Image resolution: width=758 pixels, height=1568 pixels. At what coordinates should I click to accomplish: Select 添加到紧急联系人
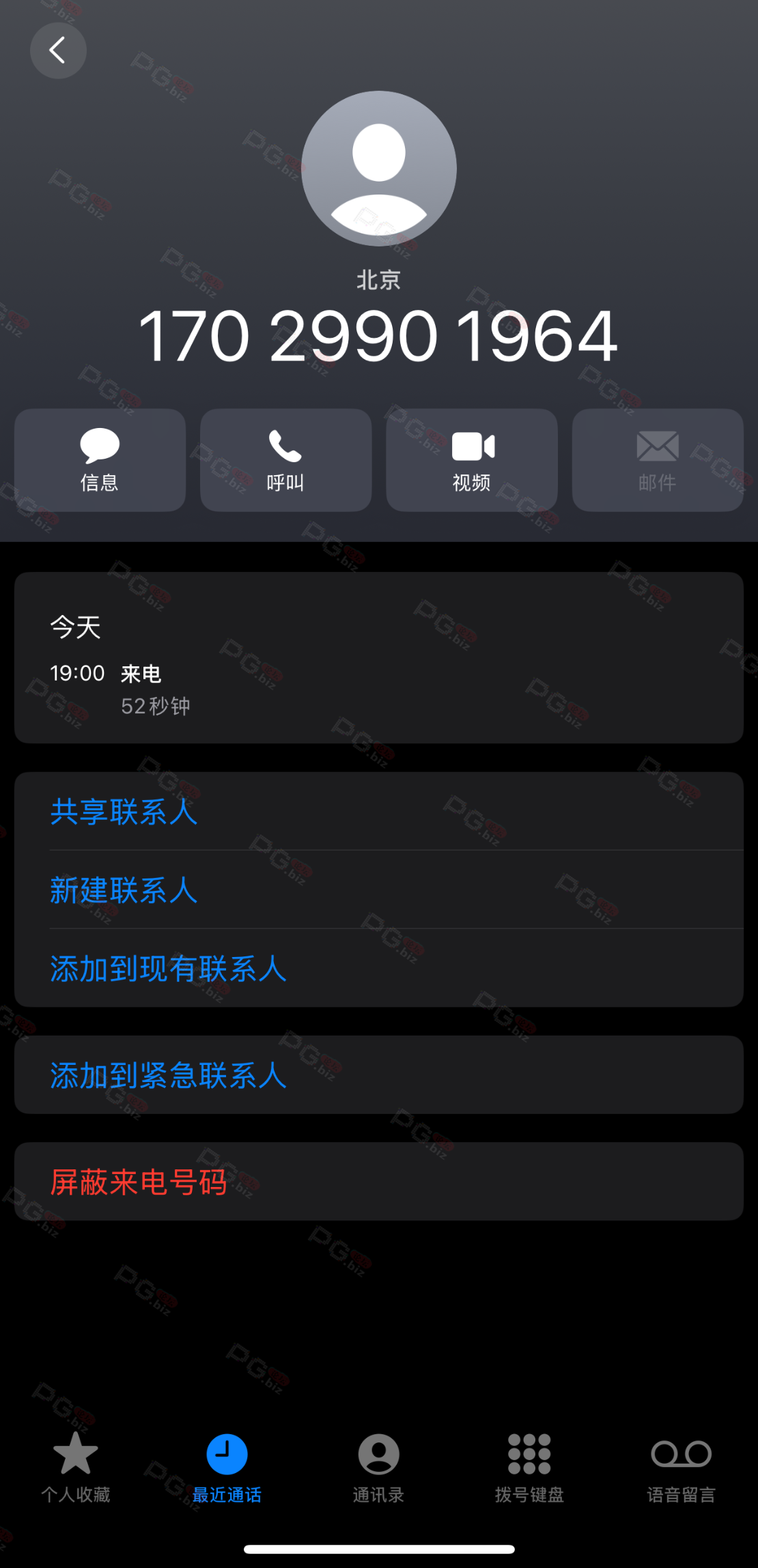(379, 1075)
